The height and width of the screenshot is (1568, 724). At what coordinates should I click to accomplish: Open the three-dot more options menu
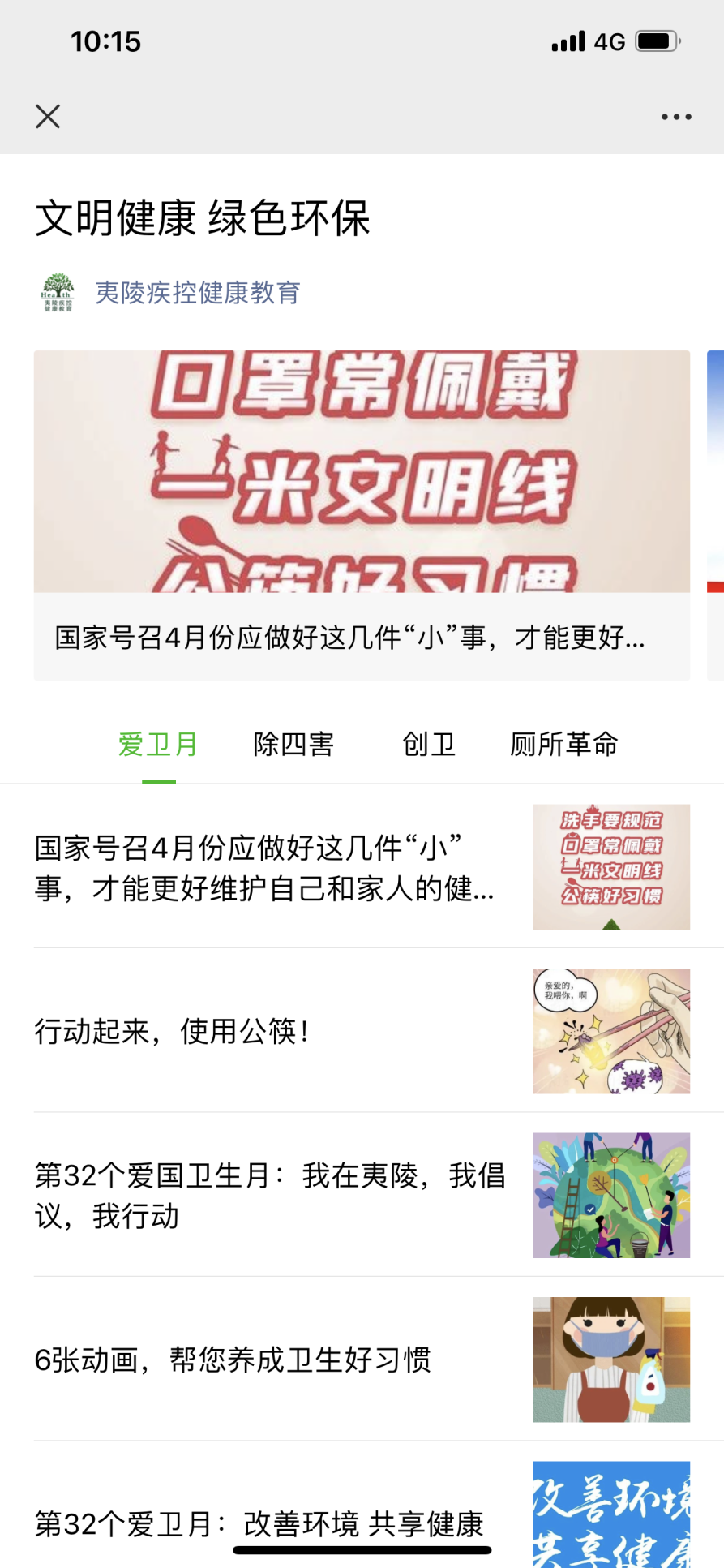[675, 117]
